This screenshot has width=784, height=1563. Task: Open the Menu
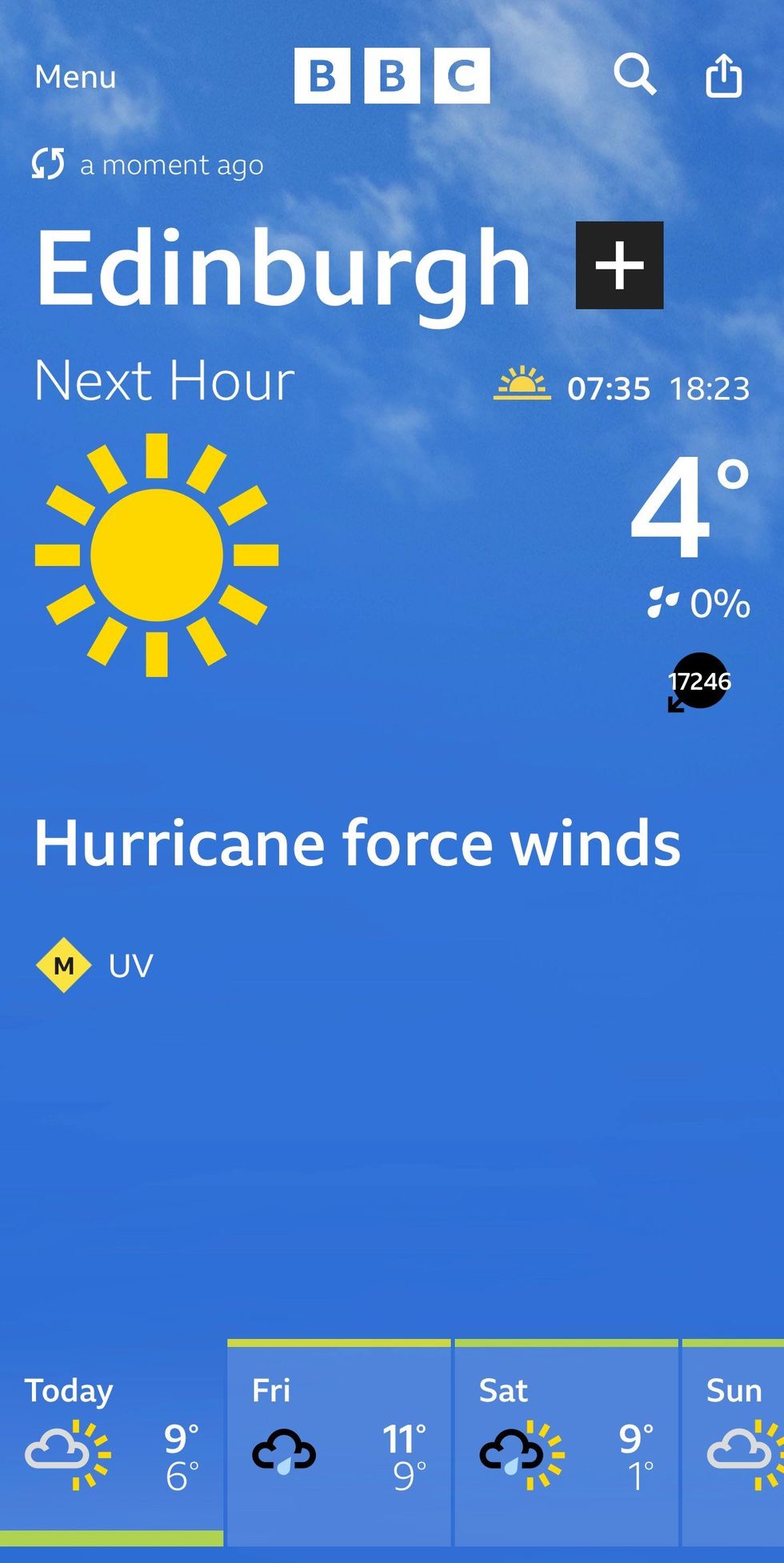click(74, 76)
